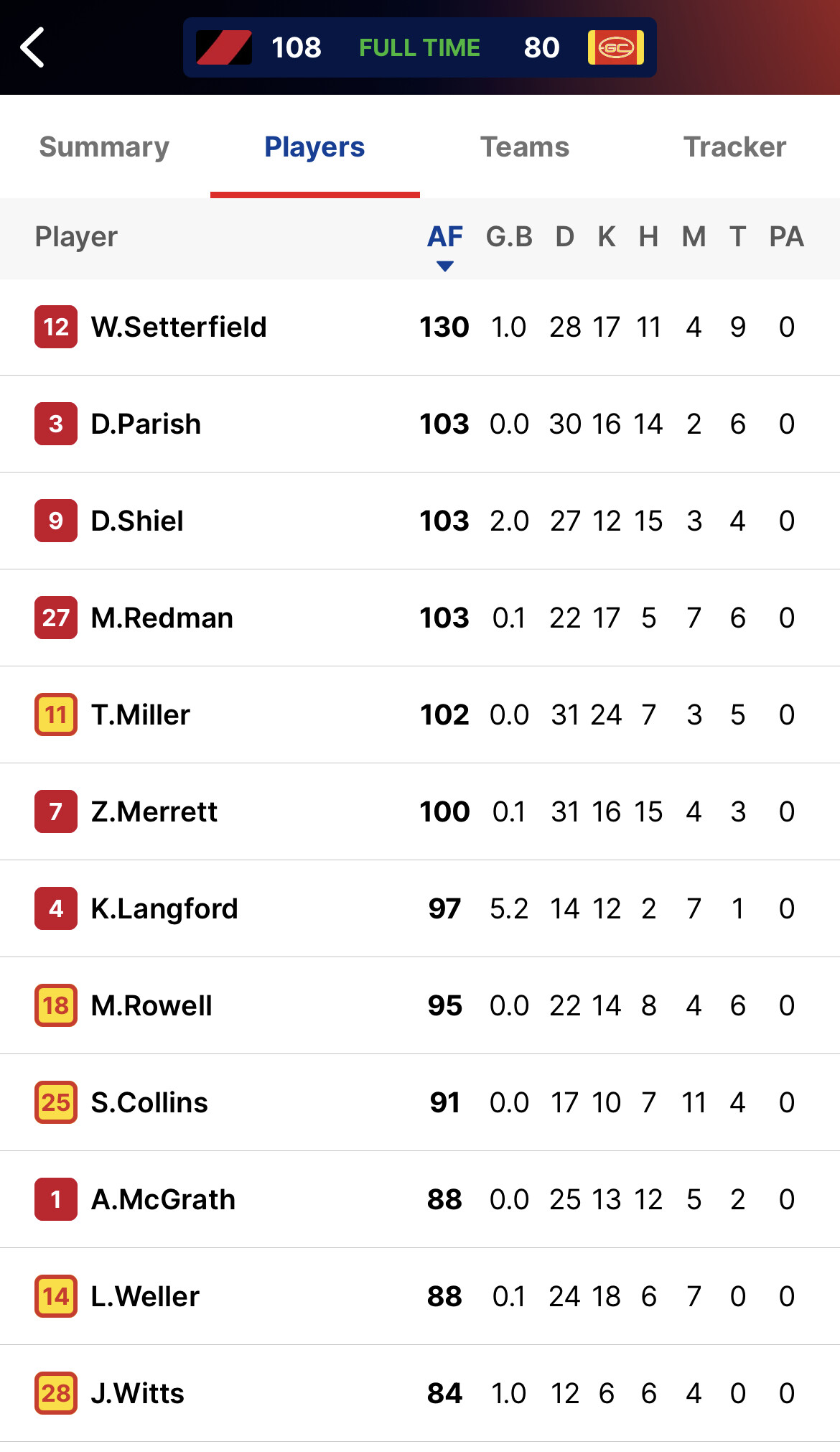The height and width of the screenshot is (1452, 840).
Task: Sort players by T column
Action: [738, 237]
